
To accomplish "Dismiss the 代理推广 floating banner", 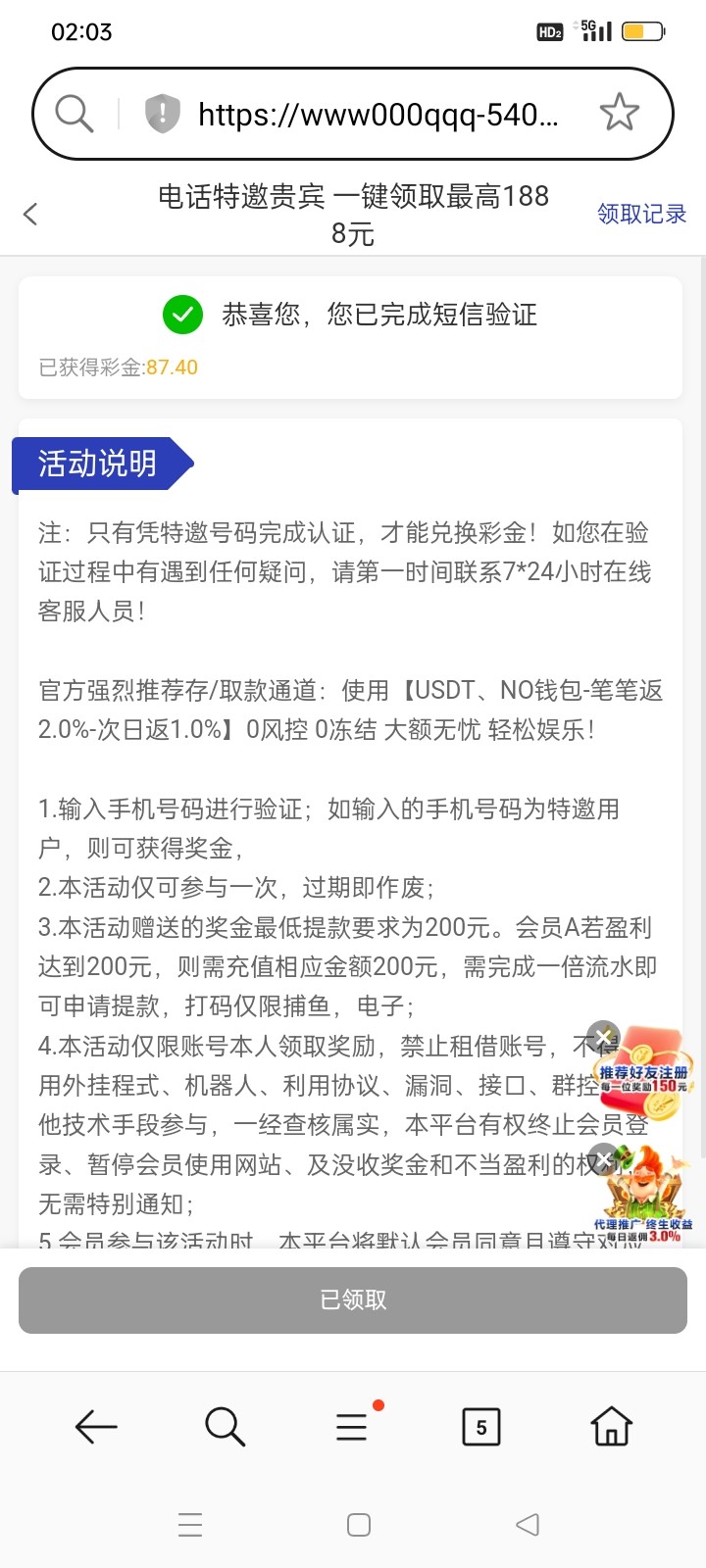I will click(x=603, y=1158).
